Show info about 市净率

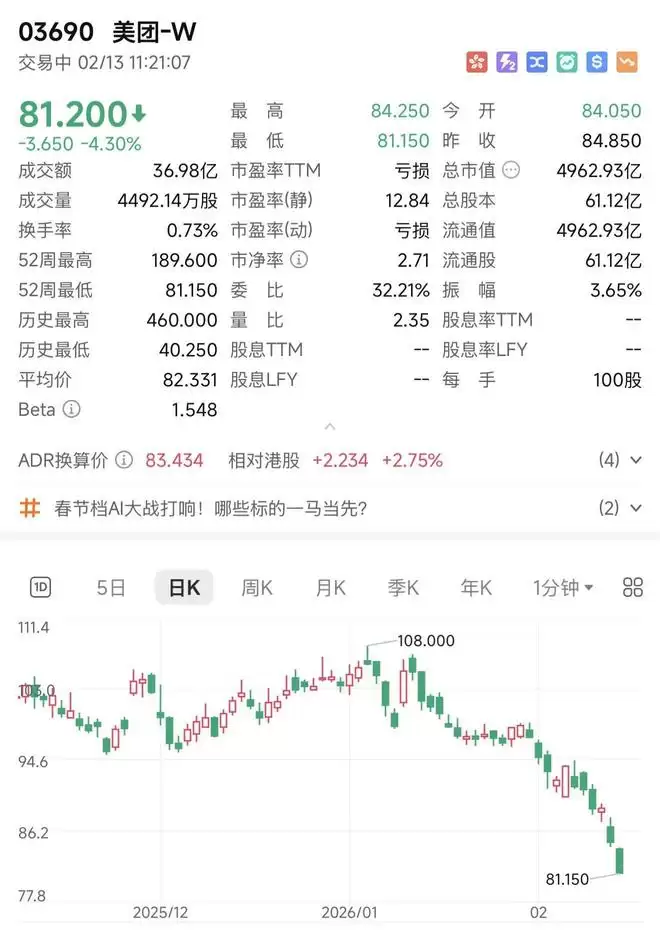click(298, 260)
